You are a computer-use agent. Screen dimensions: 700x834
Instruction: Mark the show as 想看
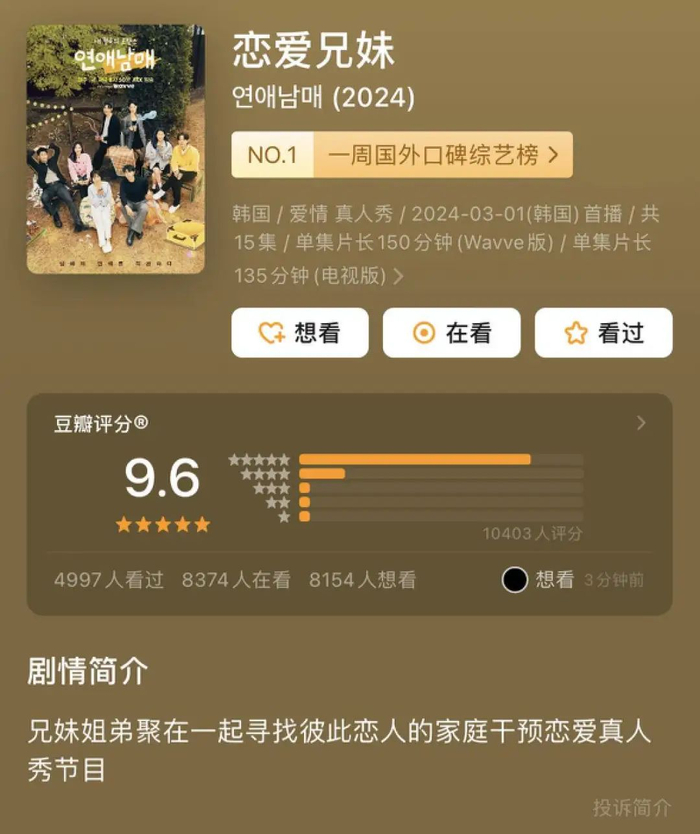coord(300,333)
